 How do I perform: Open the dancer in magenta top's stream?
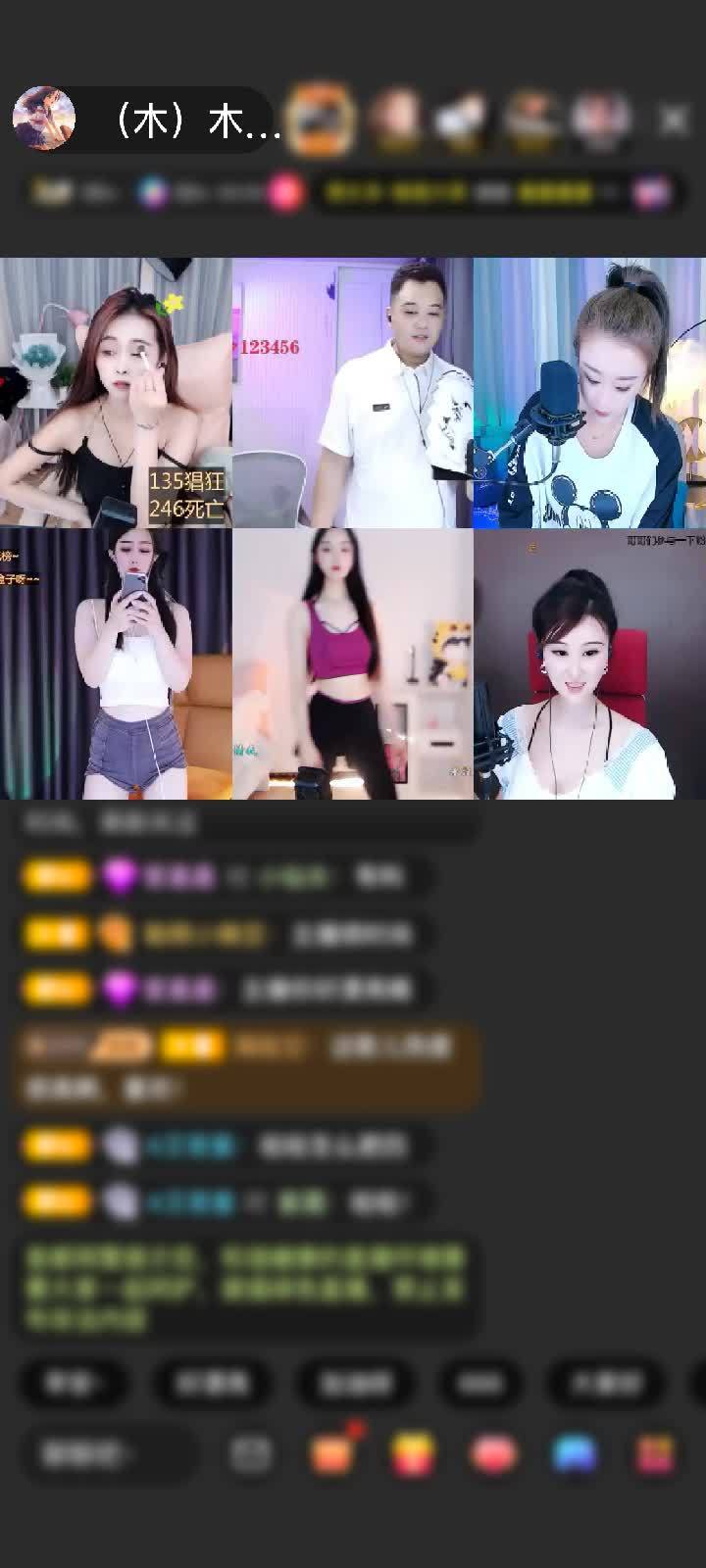[353, 664]
